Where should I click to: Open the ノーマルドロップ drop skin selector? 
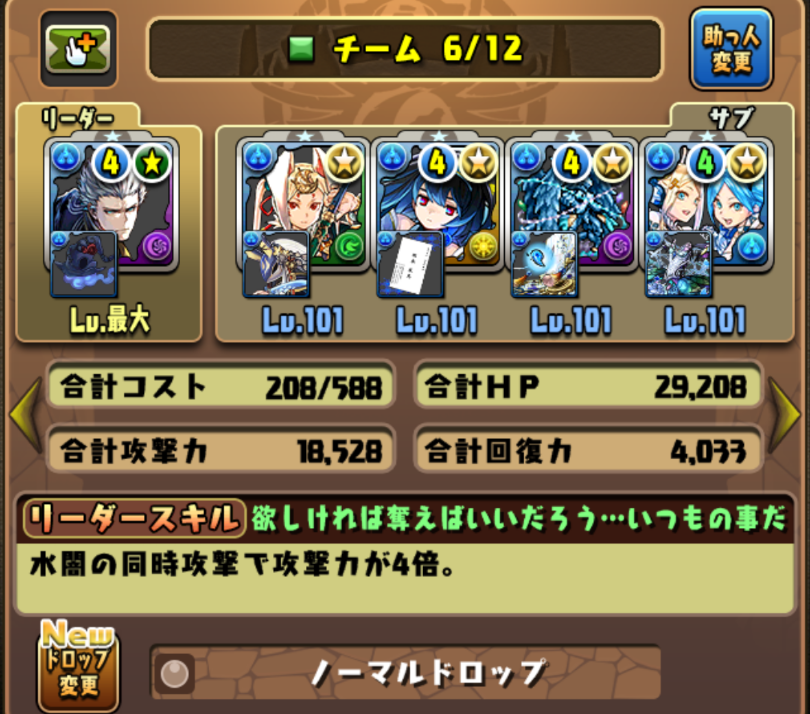(405, 673)
